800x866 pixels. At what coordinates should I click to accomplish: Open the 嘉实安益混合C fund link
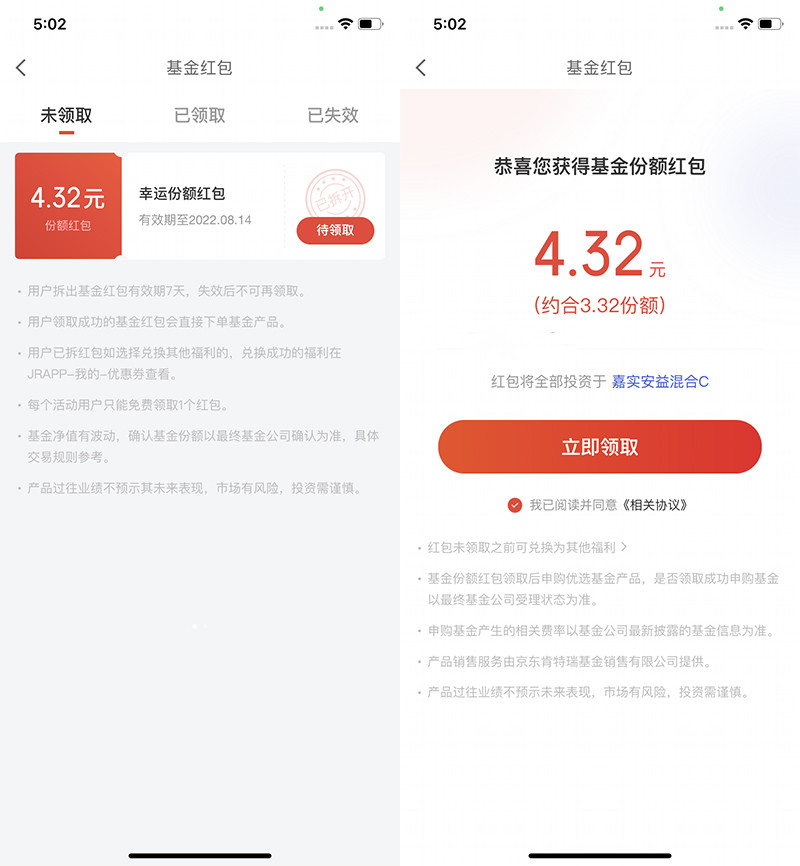point(660,382)
